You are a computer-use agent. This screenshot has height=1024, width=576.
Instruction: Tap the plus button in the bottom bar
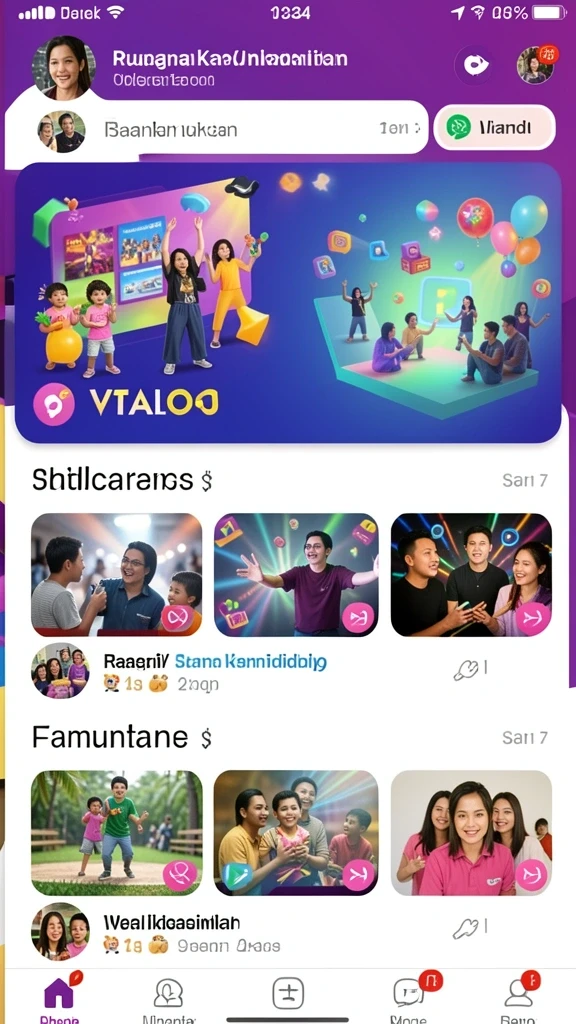coord(288,994)
